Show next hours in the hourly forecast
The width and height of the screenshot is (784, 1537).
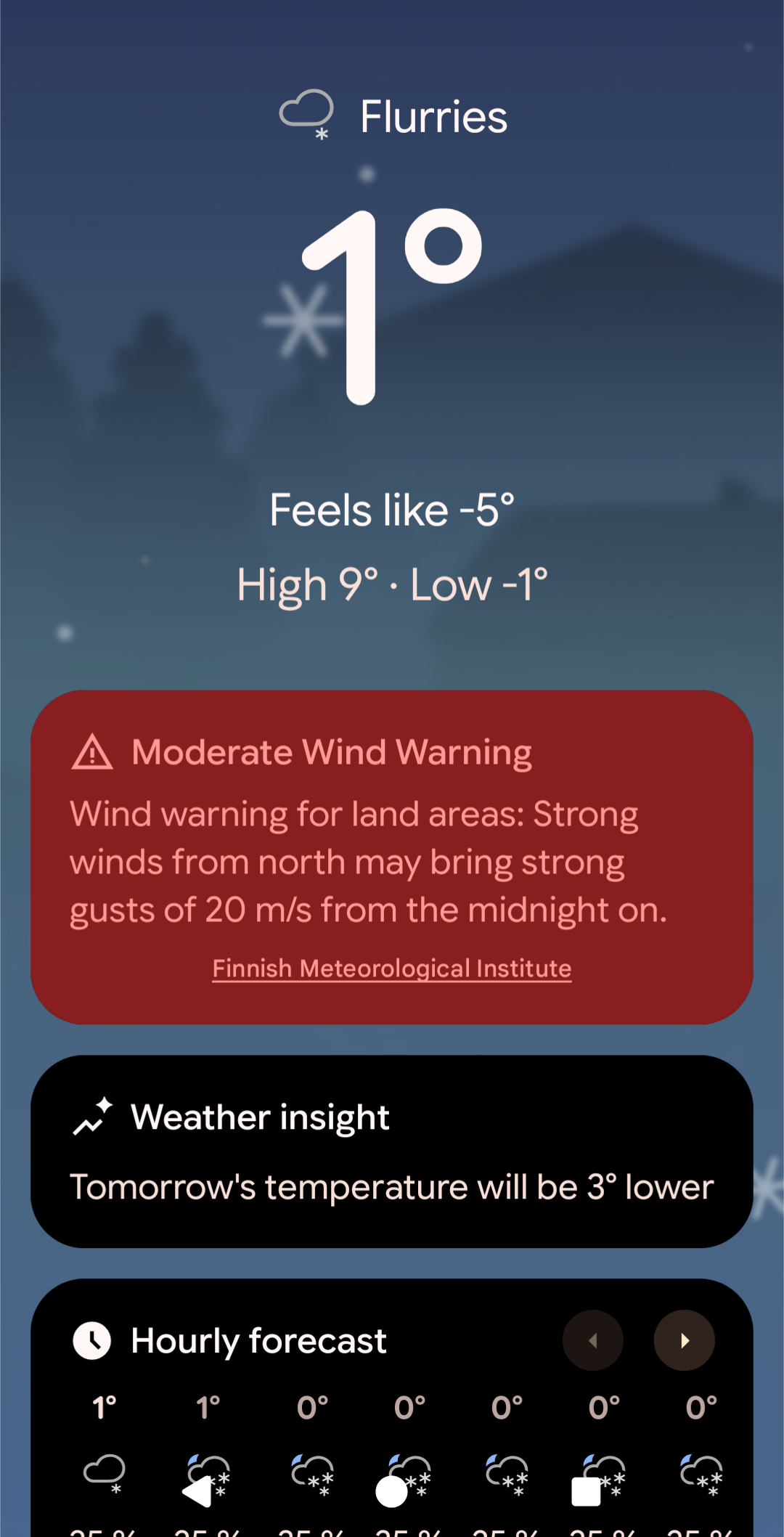tap(684, 1340)
